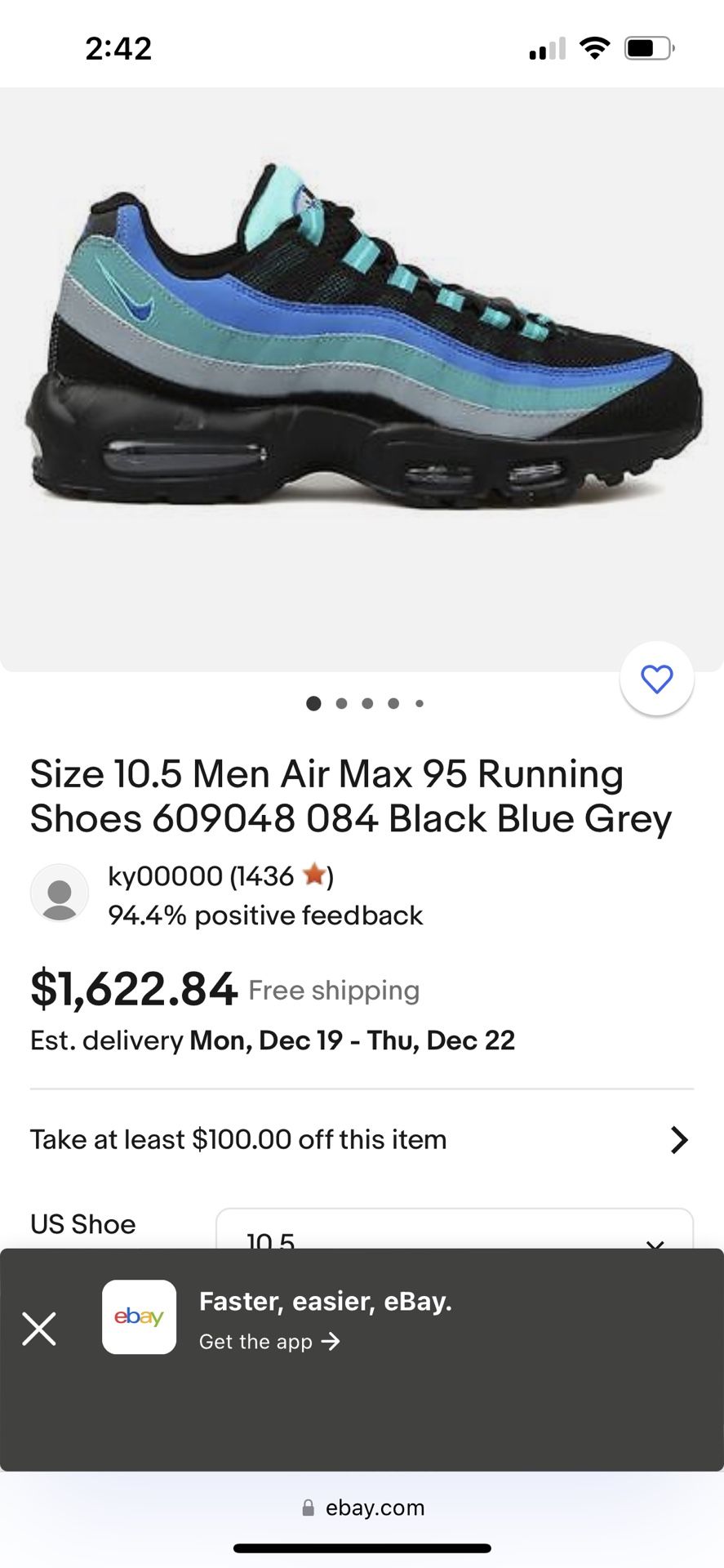Screen dimensions: 724x1568
Task: Toggle the watchlist heart on the photo
Action: pyautogui.click(x=657, y=679)
